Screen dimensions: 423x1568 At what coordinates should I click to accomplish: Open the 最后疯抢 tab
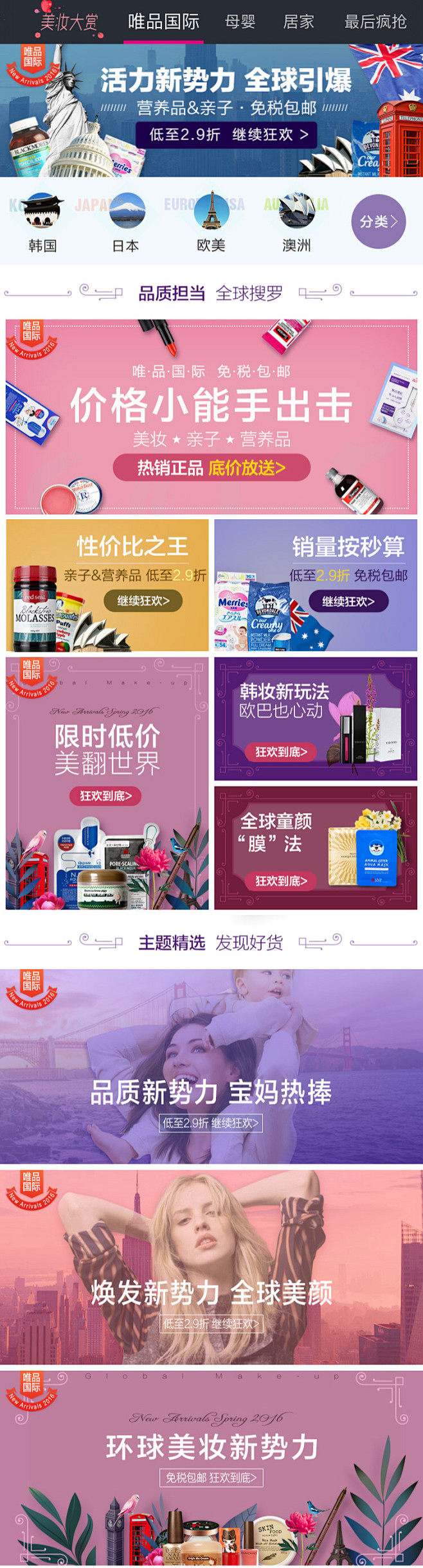[375, 22]
